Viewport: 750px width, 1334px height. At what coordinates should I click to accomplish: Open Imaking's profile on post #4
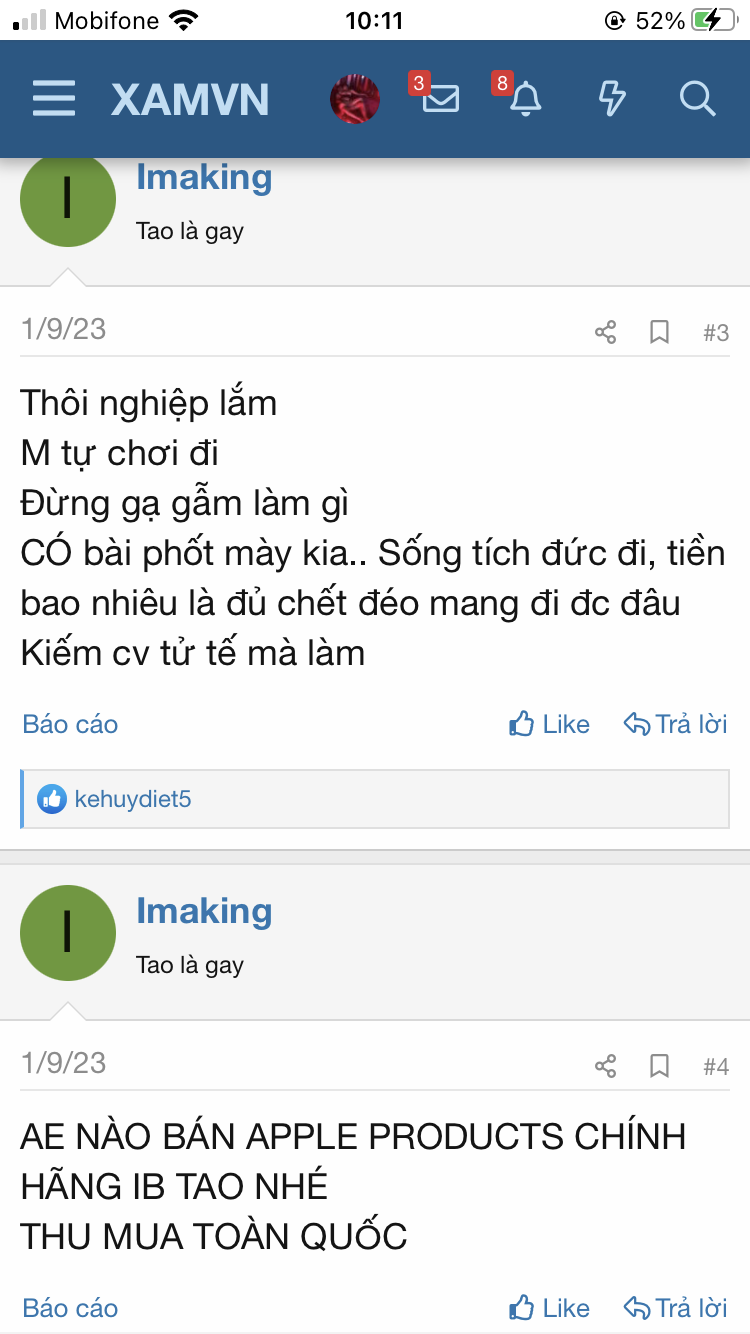204,911
